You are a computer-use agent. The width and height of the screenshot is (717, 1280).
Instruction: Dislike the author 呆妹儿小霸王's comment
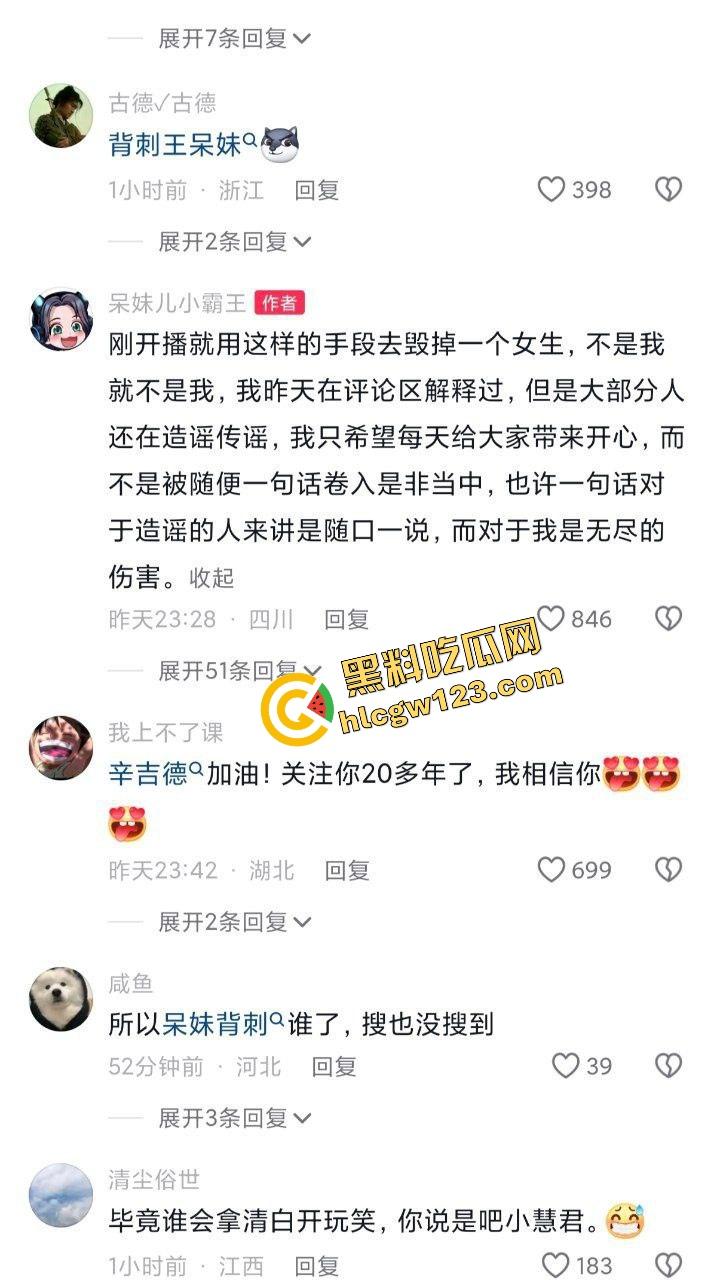tap(668, 619)
